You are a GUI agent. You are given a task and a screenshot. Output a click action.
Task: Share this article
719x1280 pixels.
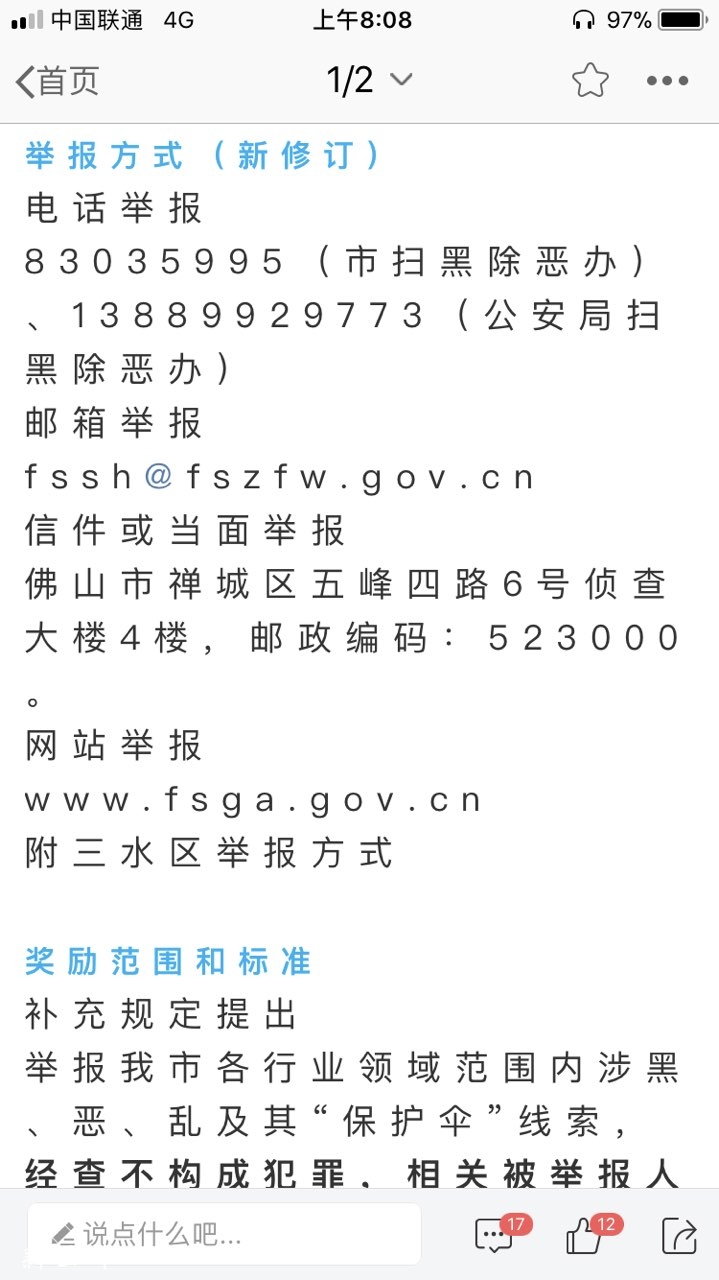(680, 1236)
